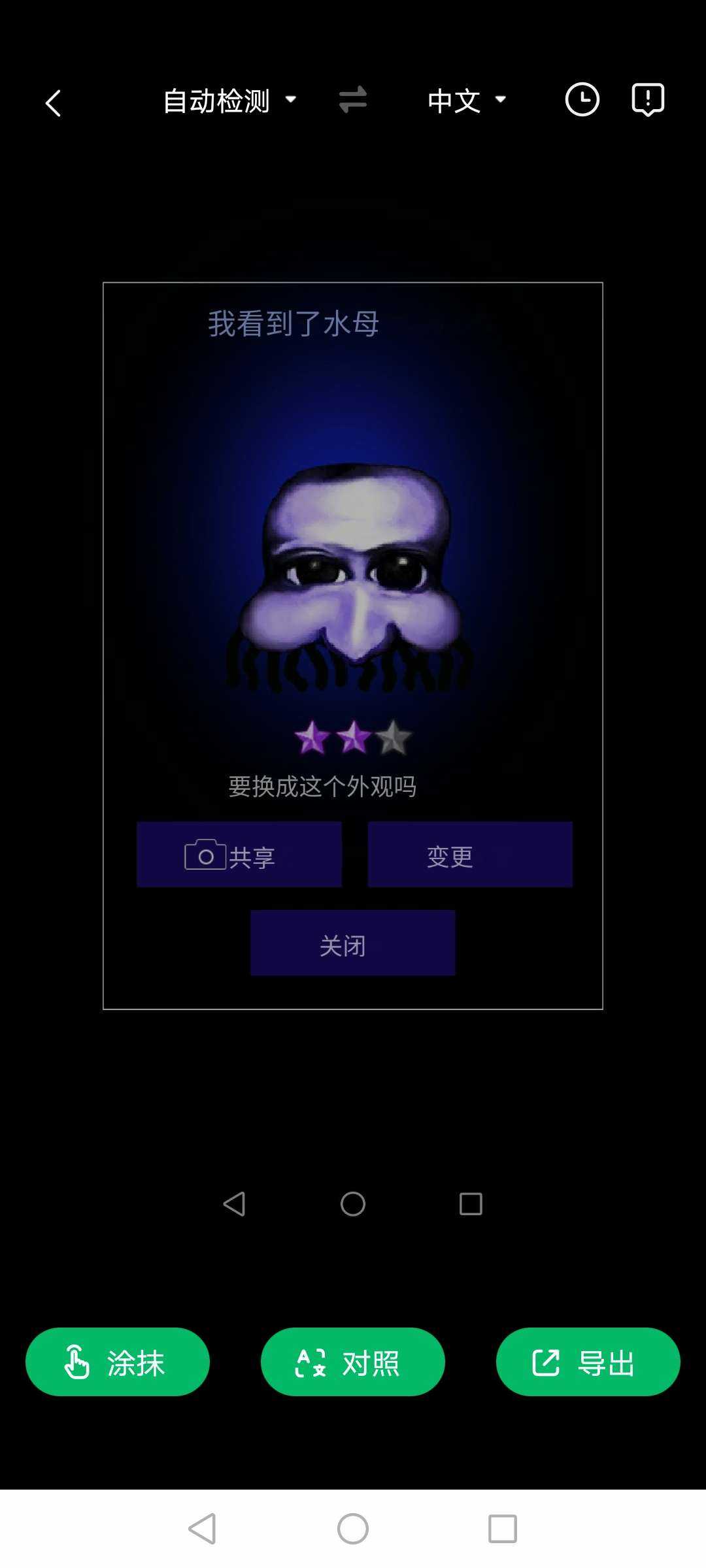Open the 中文 target language dropdown
The width and height of the screenshot is (706, 1568).
pyautogui.click(x=467, y=101)
